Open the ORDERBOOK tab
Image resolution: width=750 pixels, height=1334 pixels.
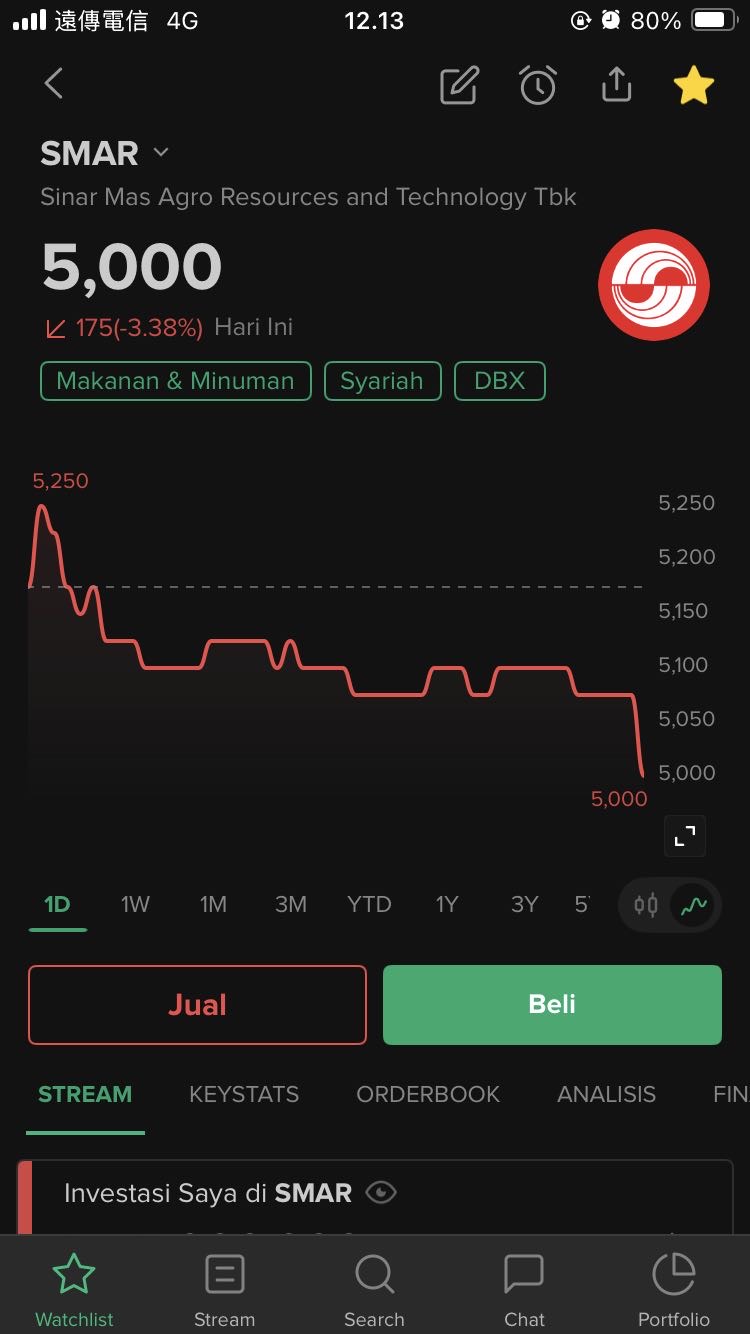click(x=428, y=1094)
